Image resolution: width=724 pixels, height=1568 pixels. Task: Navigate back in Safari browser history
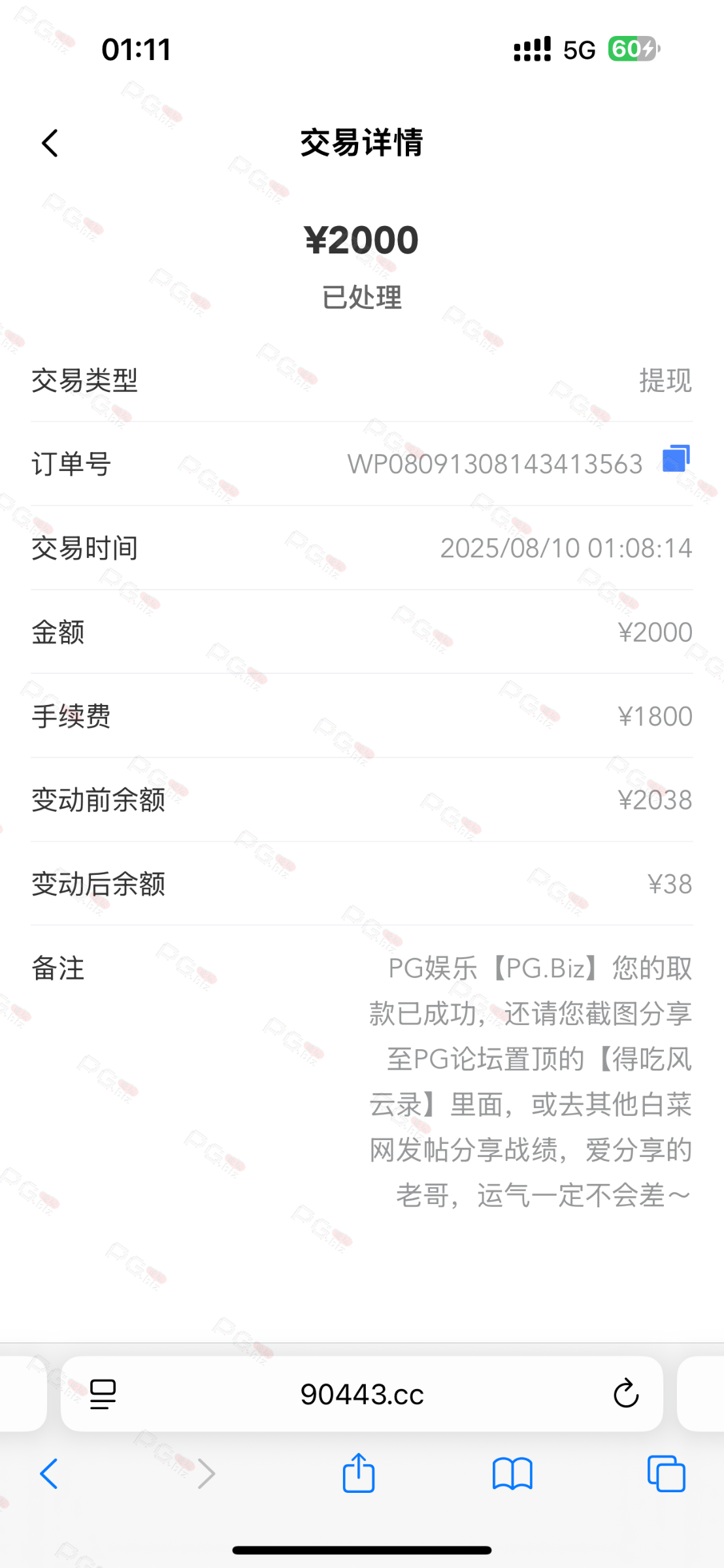pos(50,1473)
